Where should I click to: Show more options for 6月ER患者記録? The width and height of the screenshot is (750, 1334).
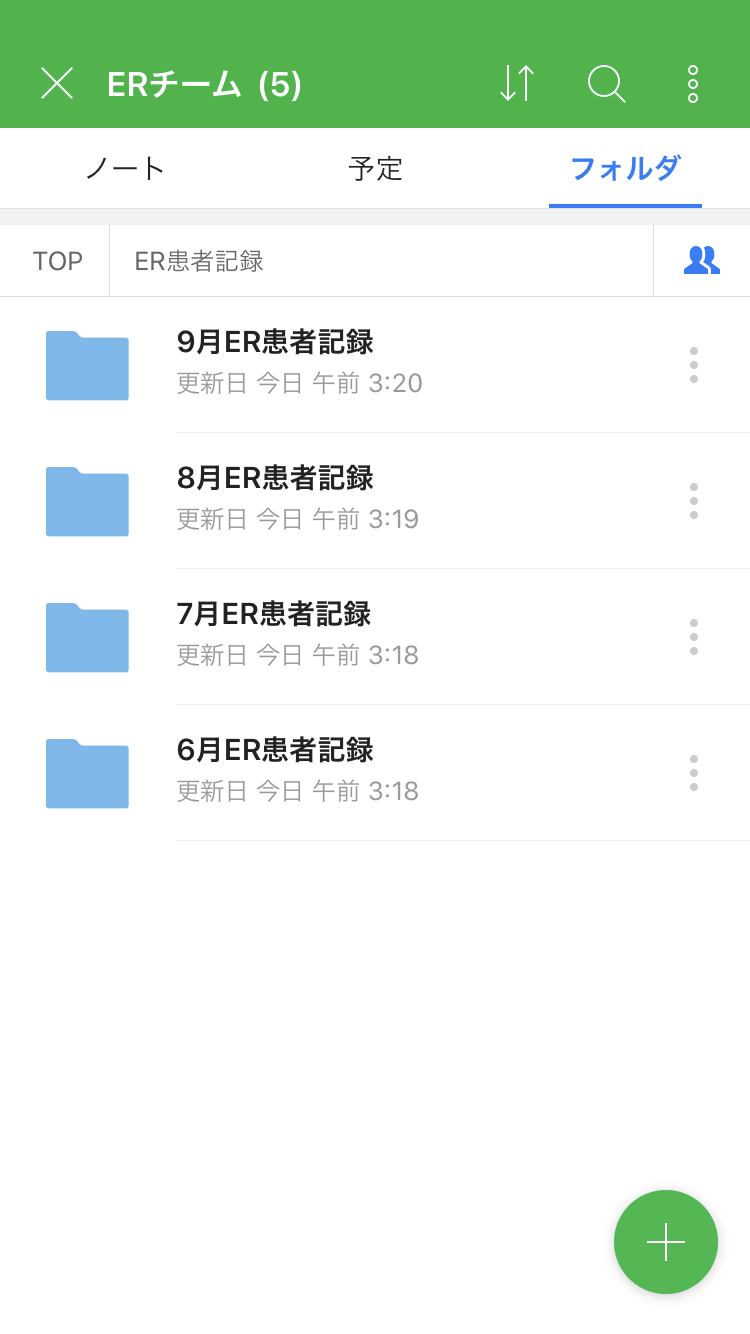[x=693, y=773]
